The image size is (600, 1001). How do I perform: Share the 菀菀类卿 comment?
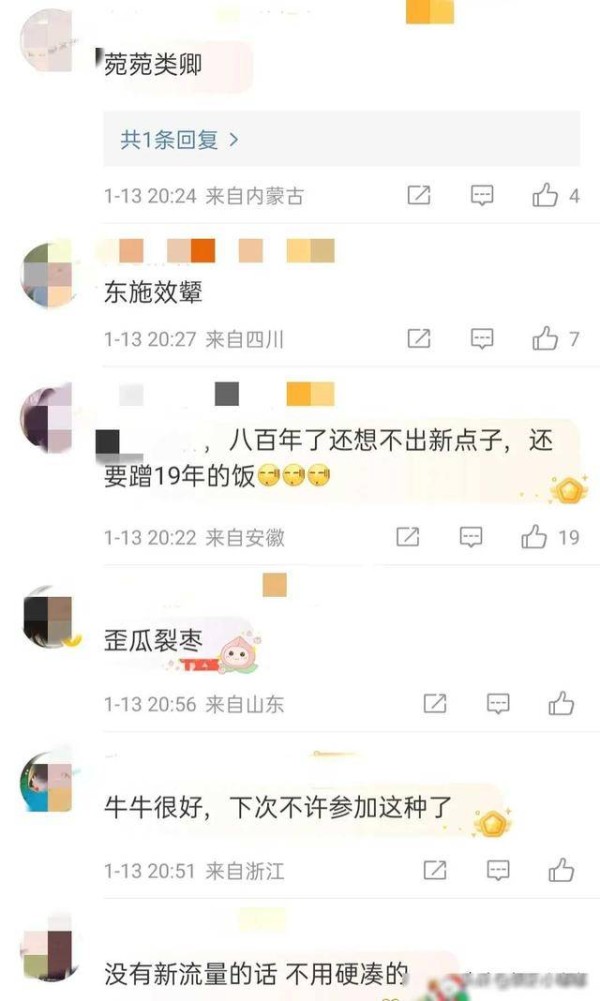tap(419, 195)
